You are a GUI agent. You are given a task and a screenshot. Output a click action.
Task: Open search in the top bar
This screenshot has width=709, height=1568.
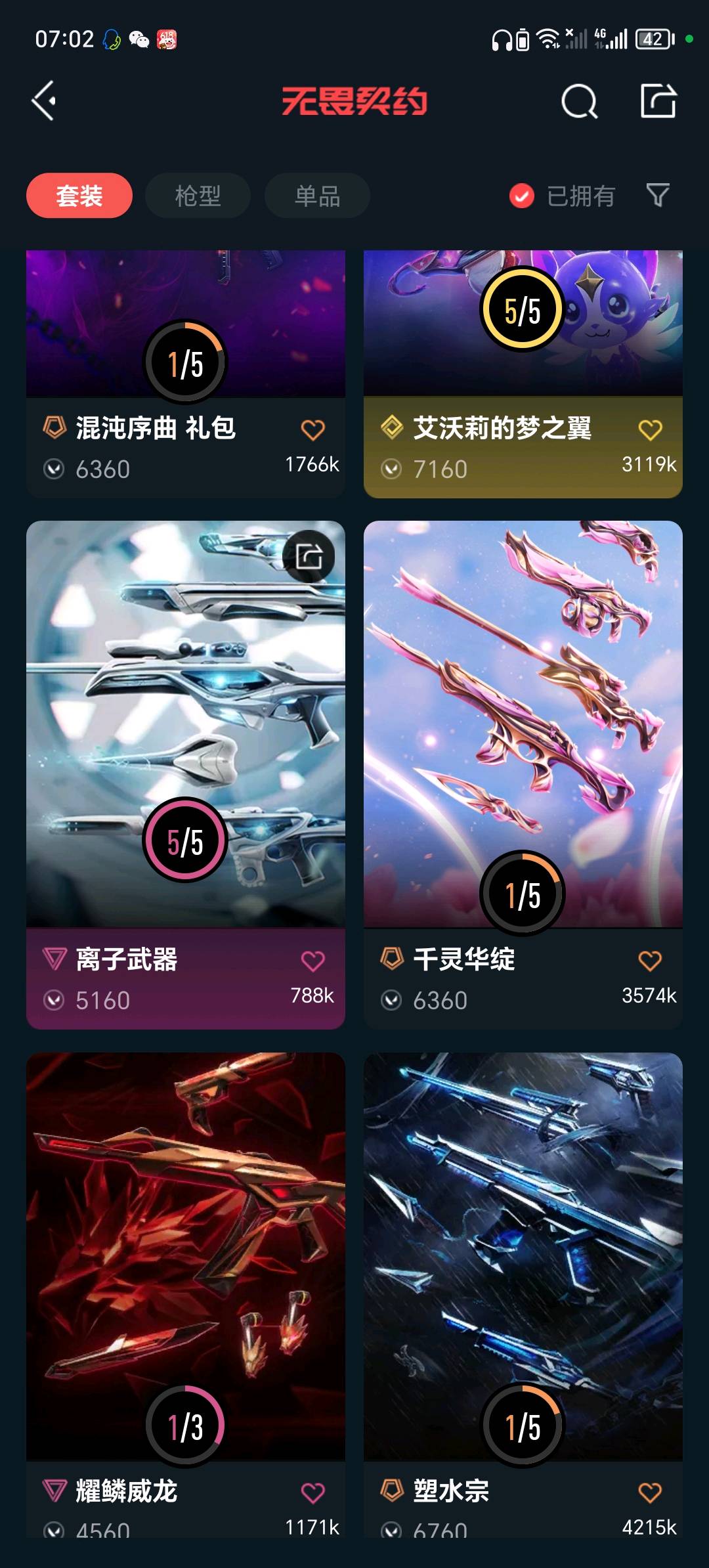(579, 102)
